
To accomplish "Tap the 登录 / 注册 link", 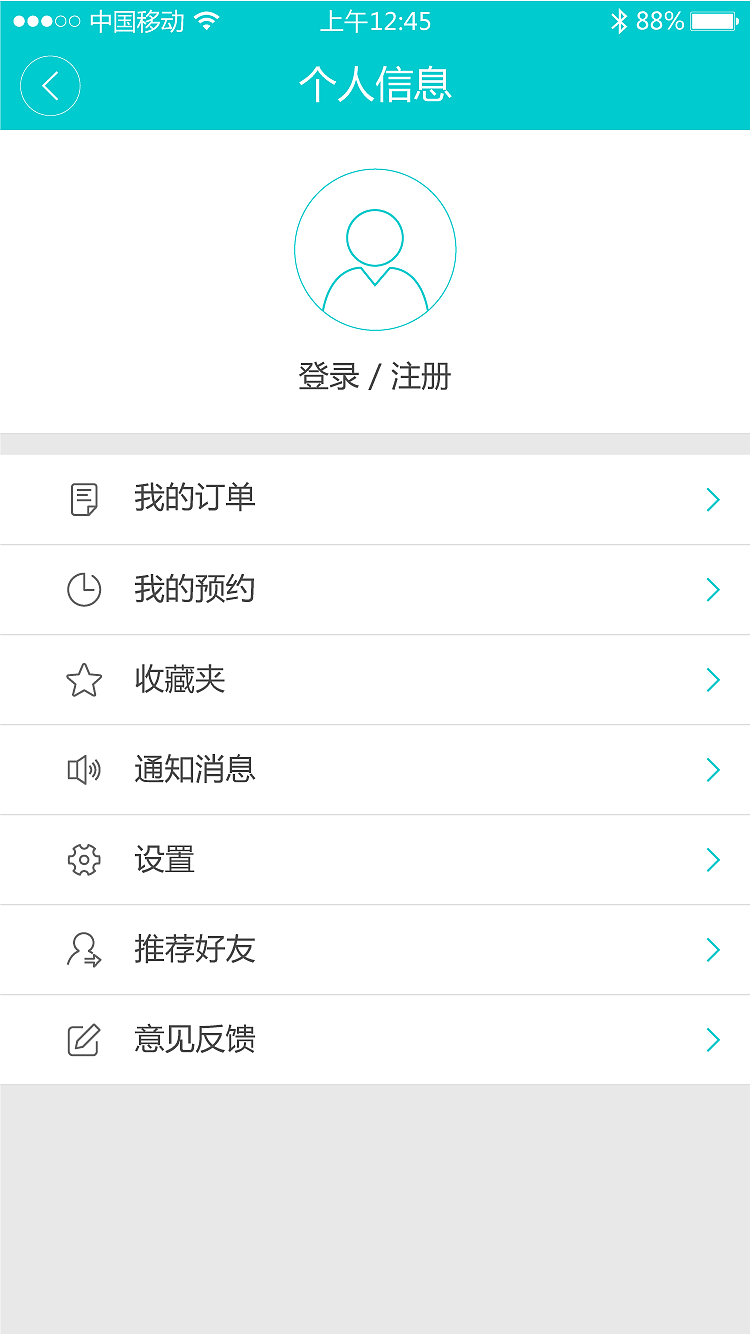I will point(375,377).
